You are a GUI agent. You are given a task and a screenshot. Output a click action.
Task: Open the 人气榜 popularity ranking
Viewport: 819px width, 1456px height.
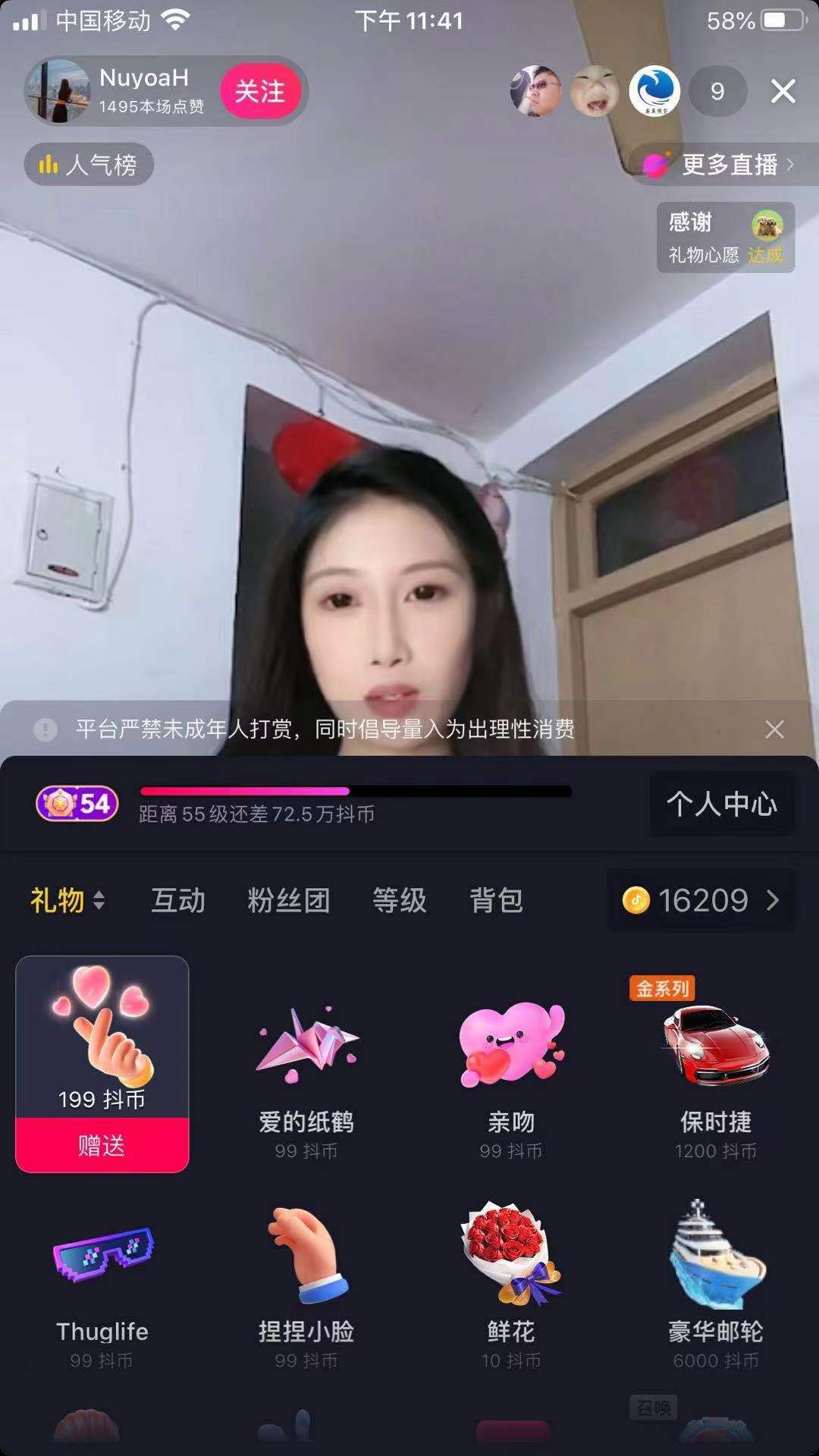pyautogui.click(x=89, y=165)
